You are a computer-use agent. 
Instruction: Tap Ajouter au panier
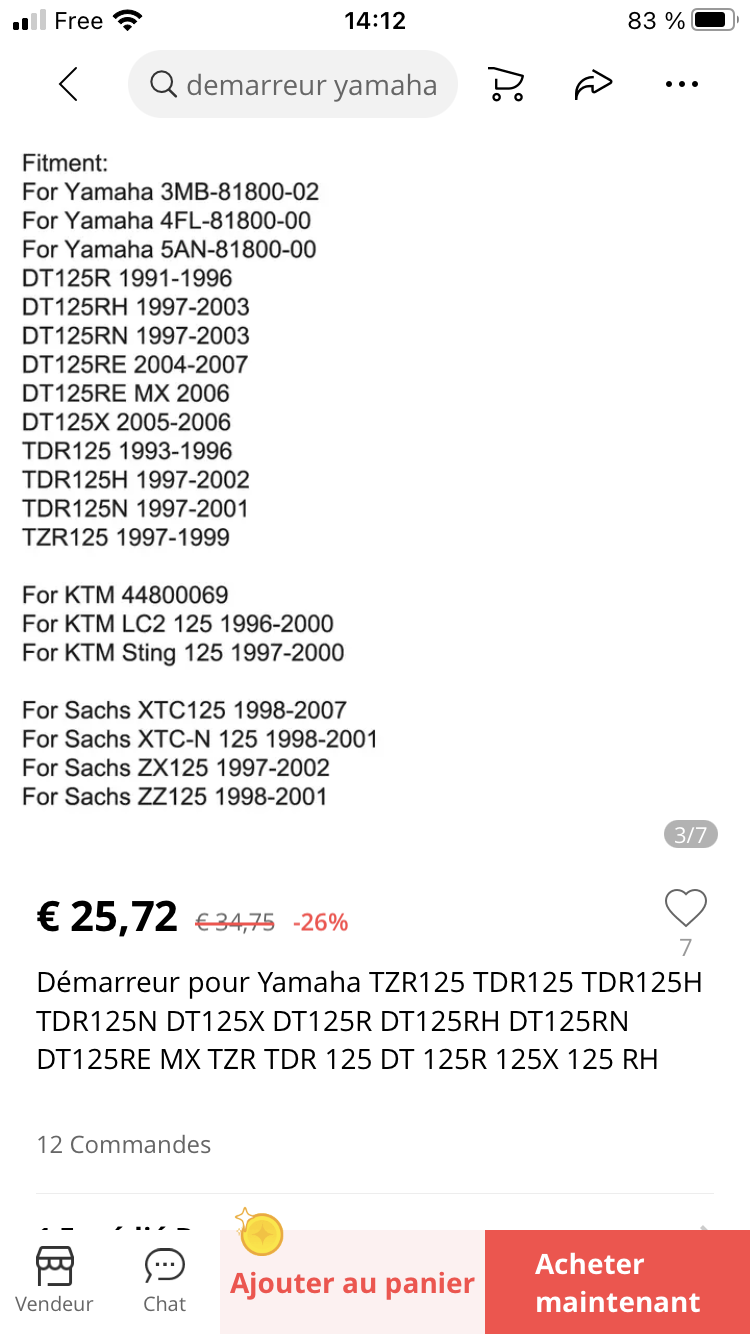353,1282
